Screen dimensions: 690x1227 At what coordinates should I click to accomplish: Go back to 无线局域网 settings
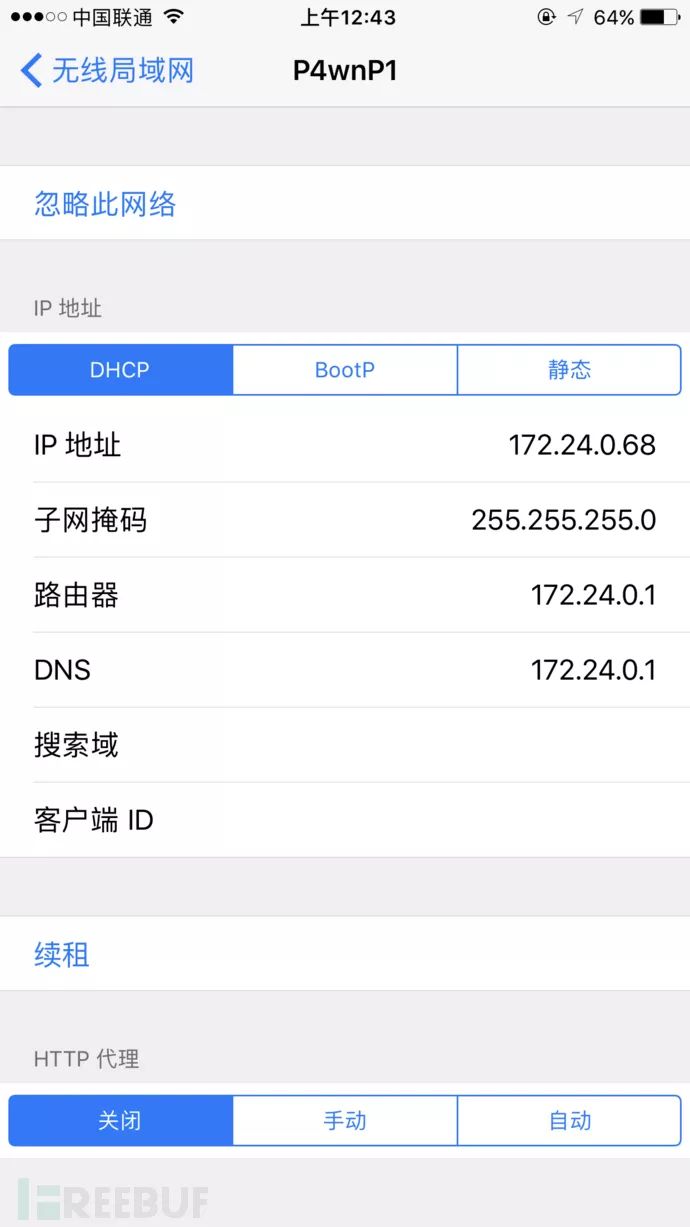[107, 71]
